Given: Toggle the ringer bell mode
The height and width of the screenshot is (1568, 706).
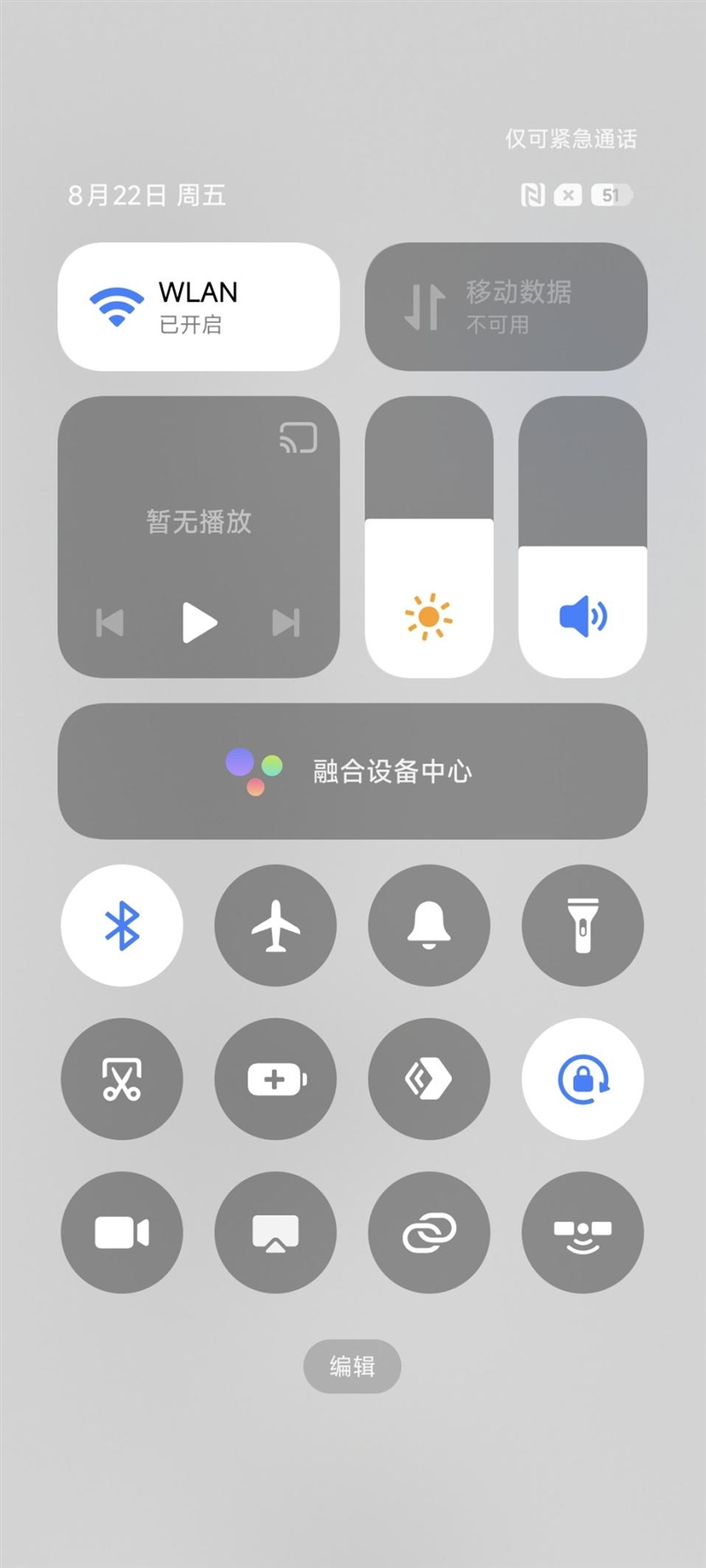Looking at the screenshot, I should pyautogui.click(x=429, y=926).
